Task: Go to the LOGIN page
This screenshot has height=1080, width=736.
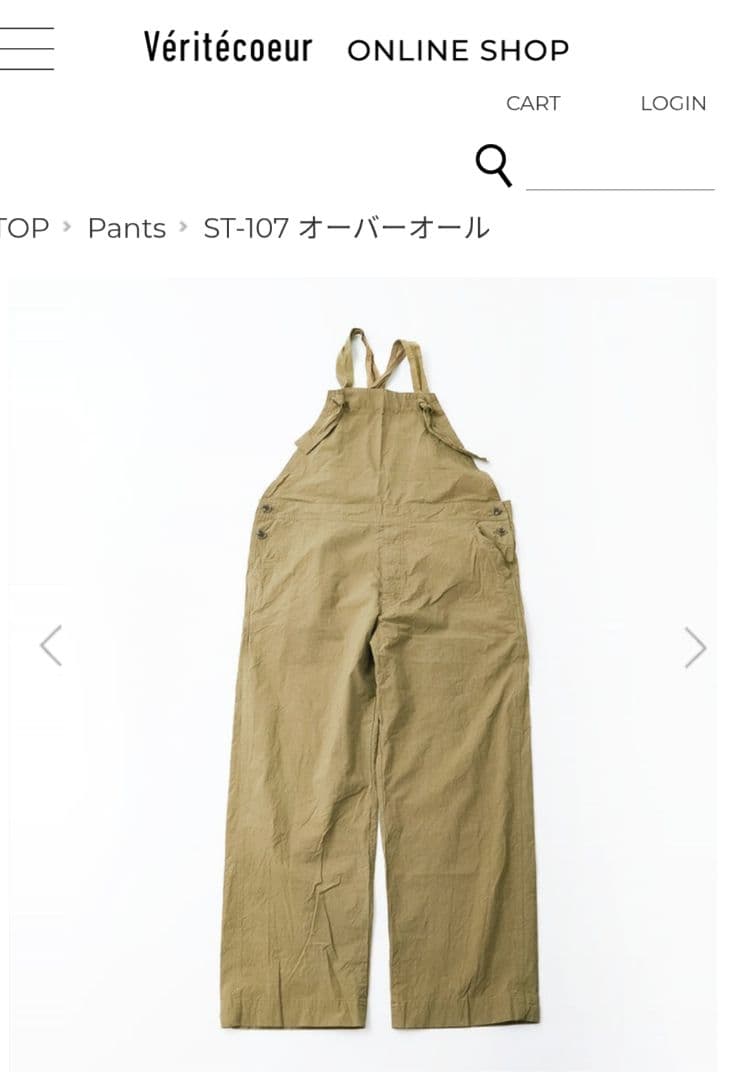Action: pos(674,102)
